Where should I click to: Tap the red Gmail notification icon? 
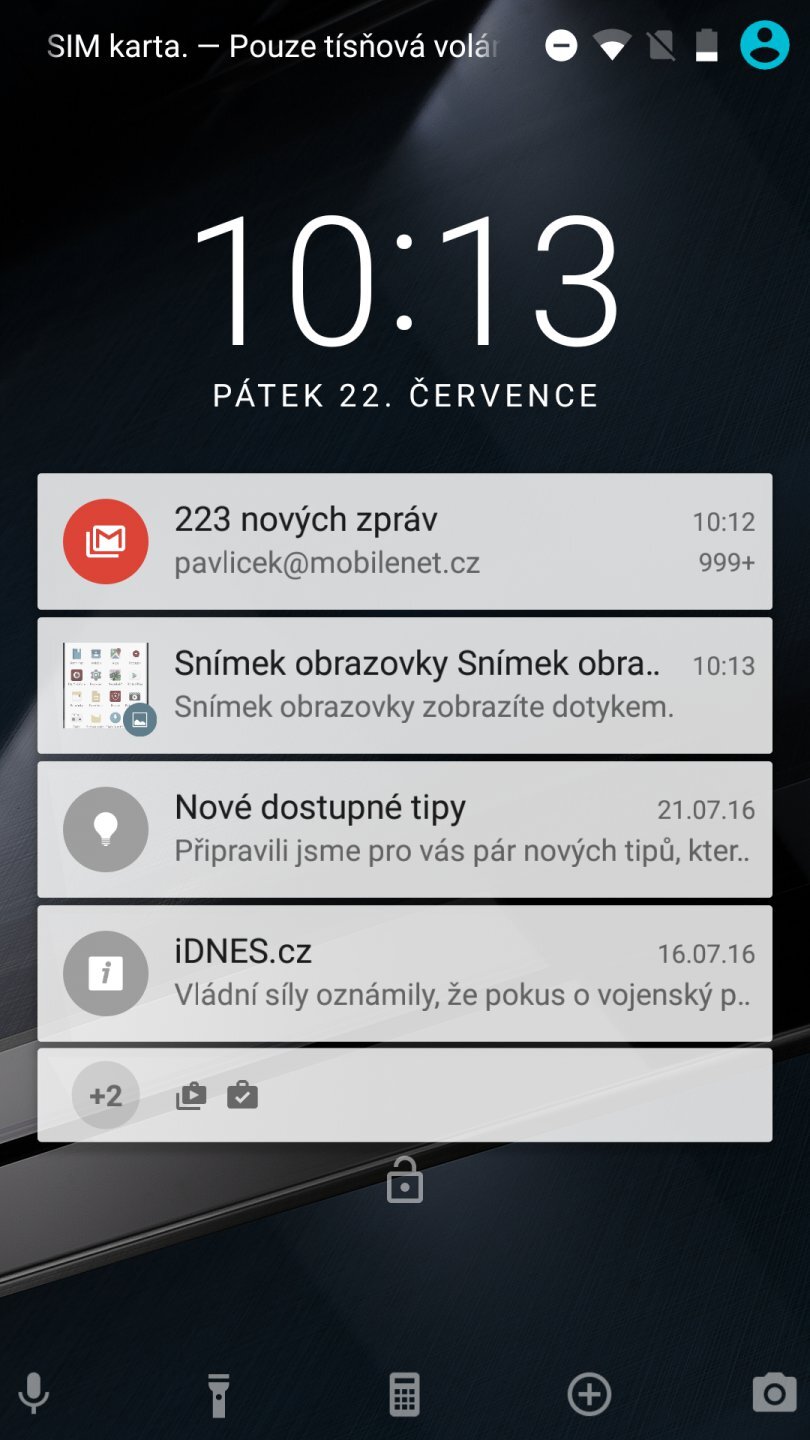pos(106,541)
